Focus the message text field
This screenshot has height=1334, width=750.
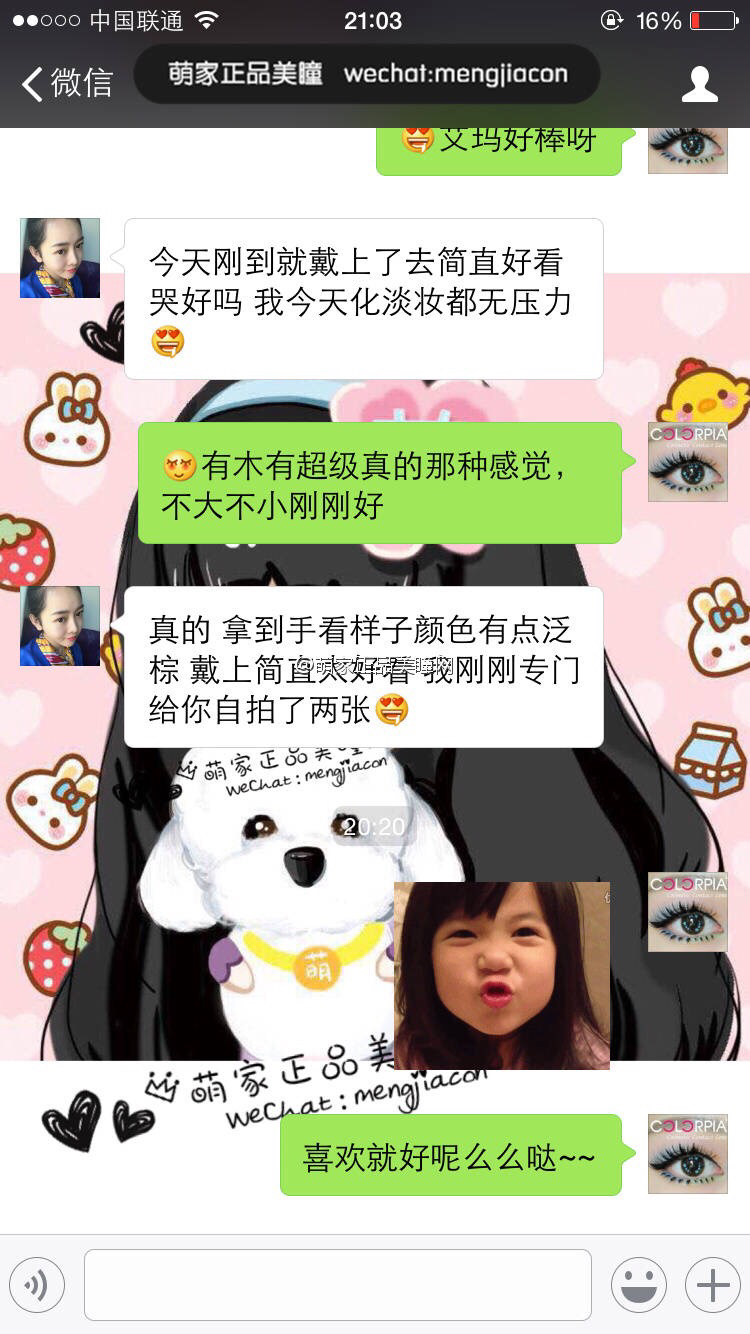point(337,1285)
